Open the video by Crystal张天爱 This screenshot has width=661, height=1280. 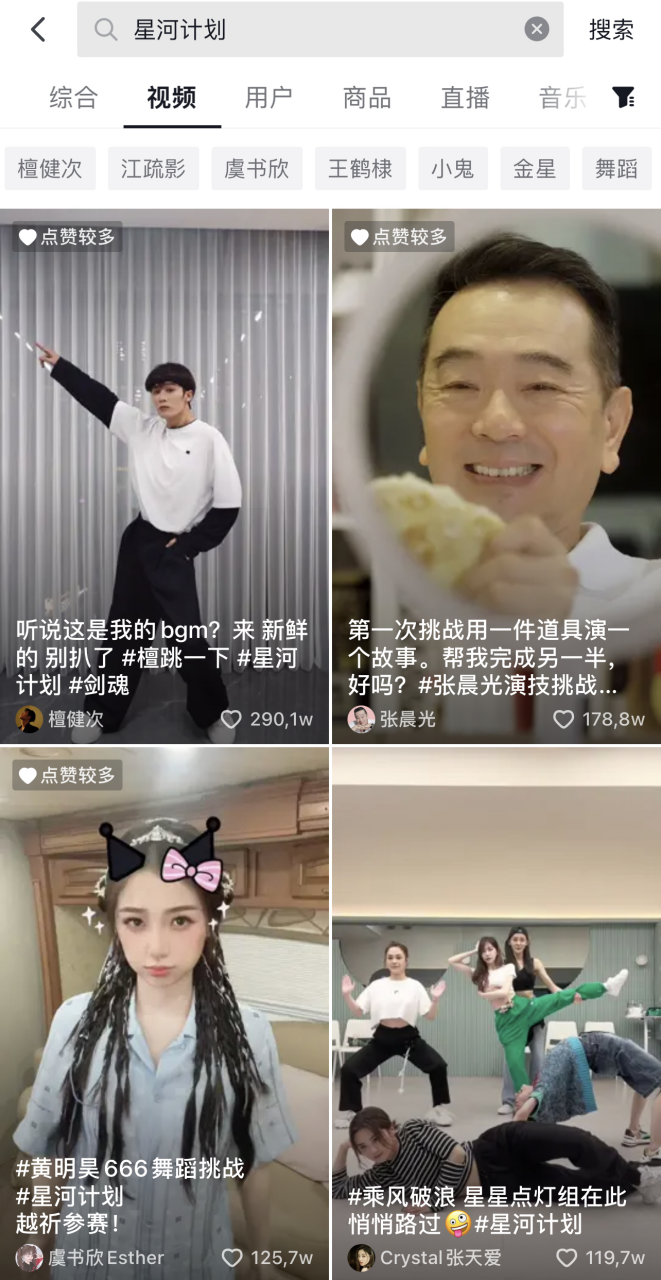(x=496, y=1000)
